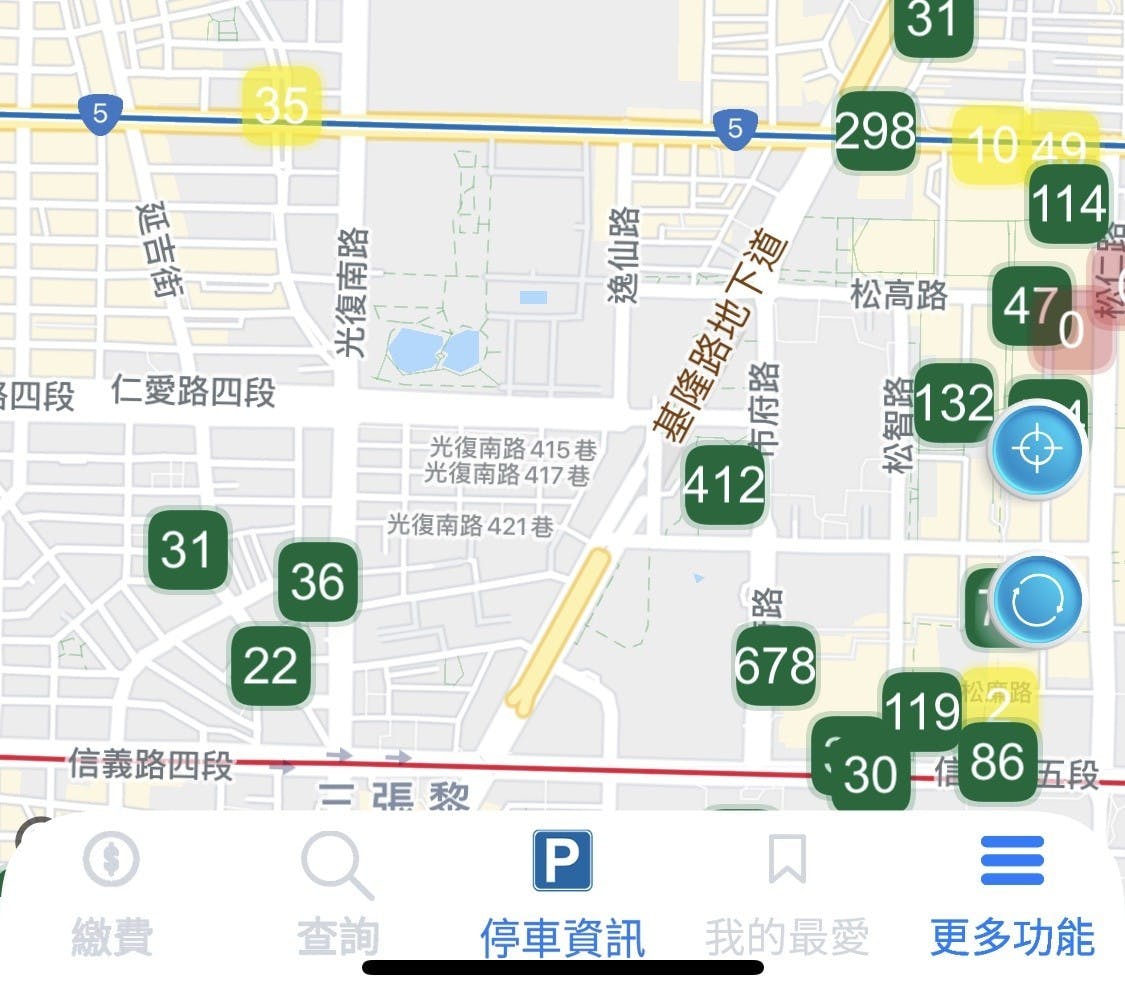Refresh parking availability data
The height and width of the screenshot is (999, 1125).
pos(1036,601)
